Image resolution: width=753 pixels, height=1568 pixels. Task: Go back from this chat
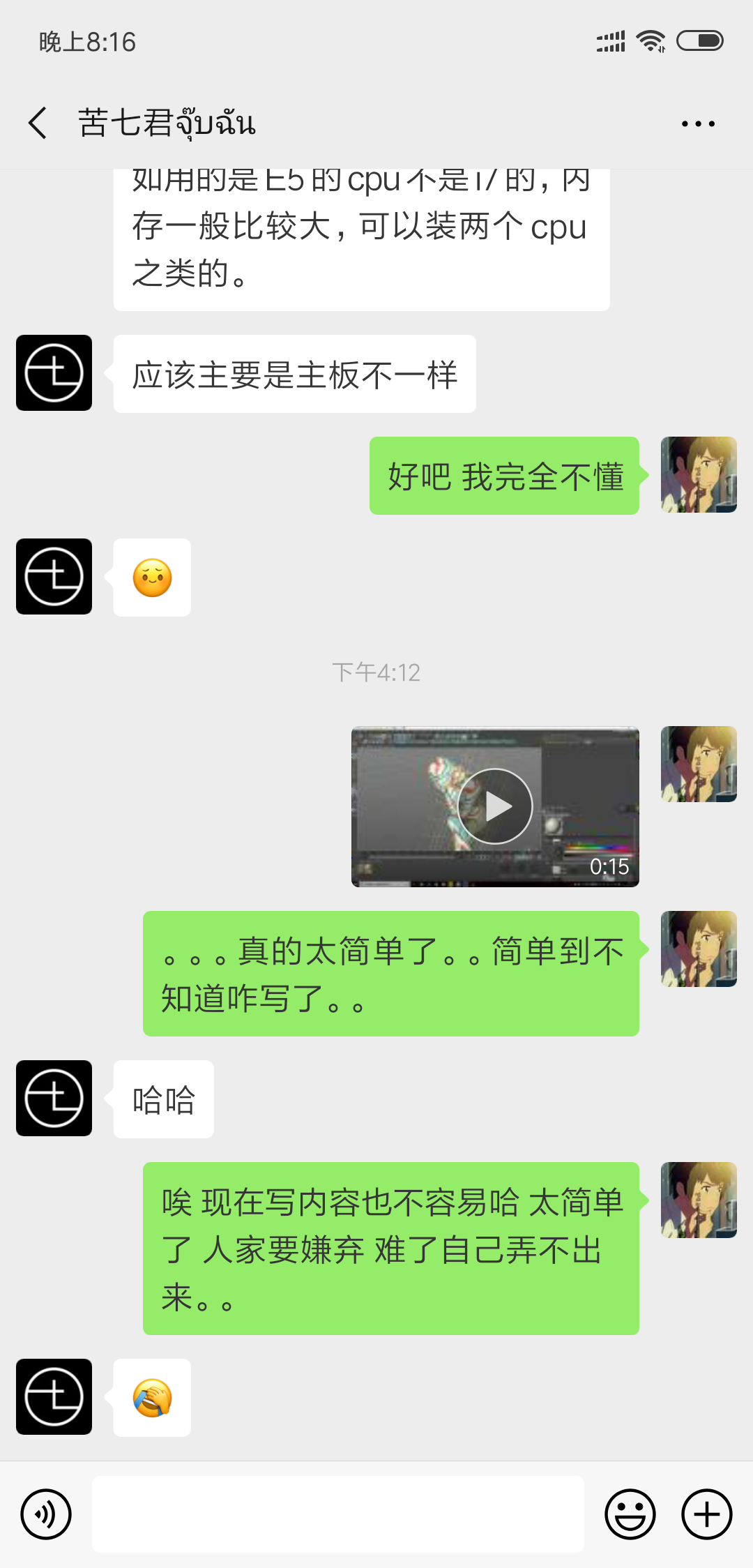tap(38, 123)
